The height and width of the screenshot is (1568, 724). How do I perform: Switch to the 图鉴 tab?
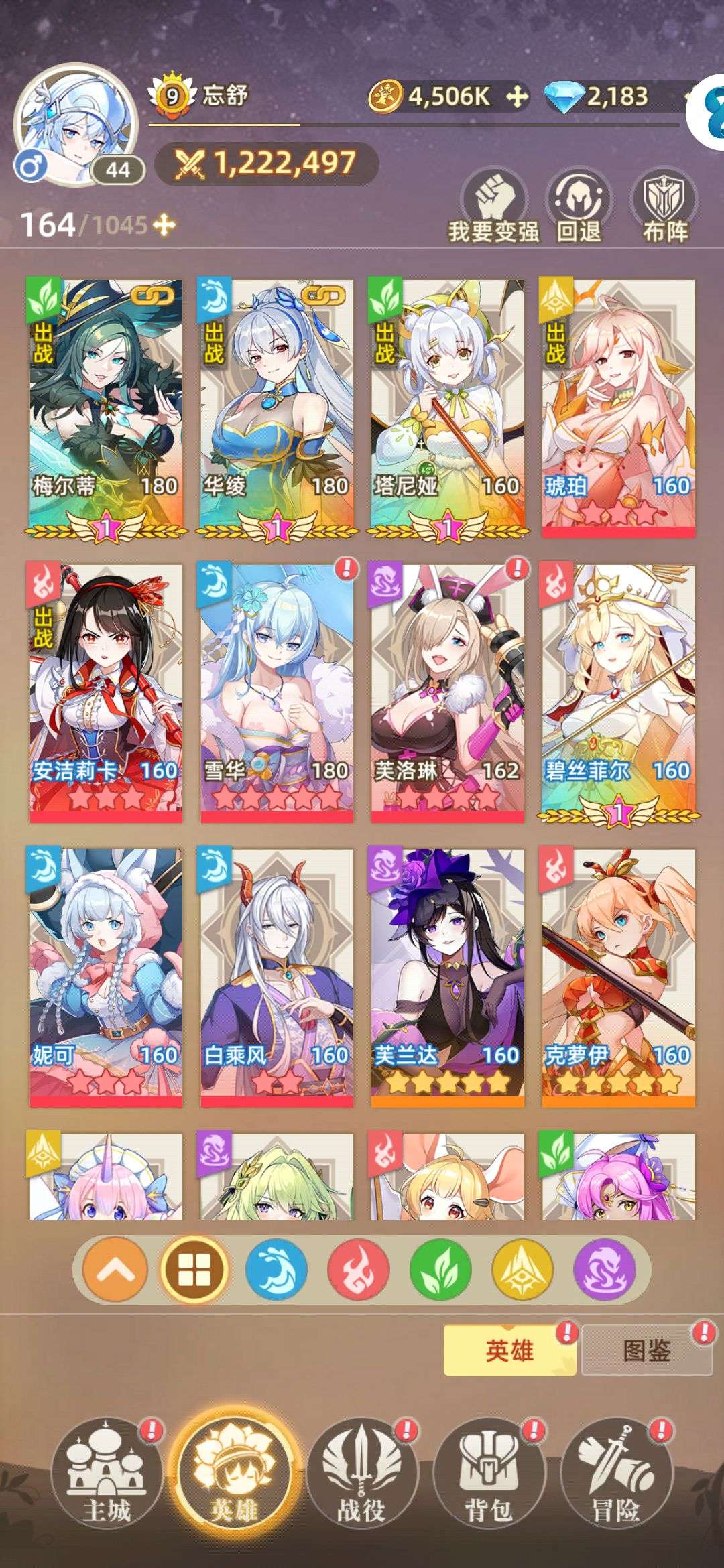pos(646,1350)
